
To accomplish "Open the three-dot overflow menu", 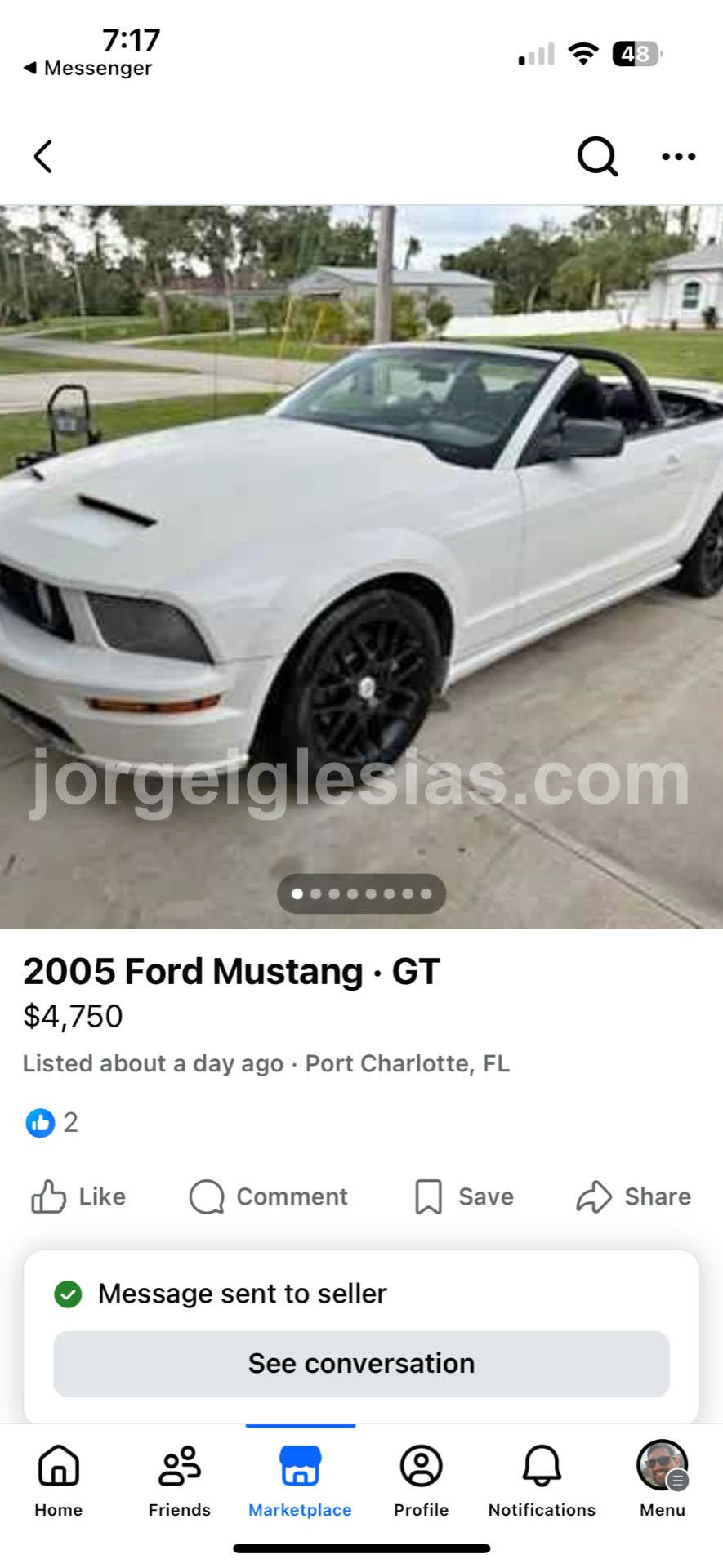I will 678,156.
